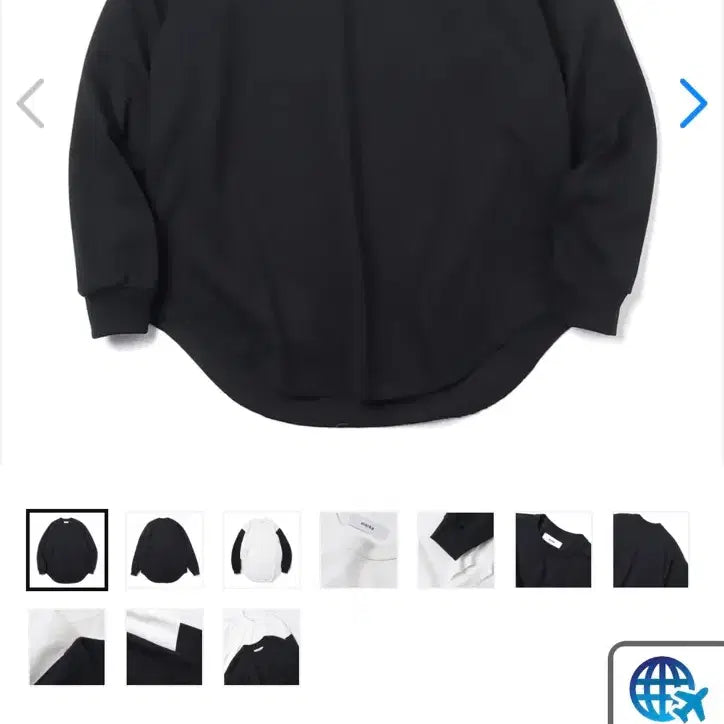
Task: Select the white fabric neck label thumbnail
Action: point(359,550)
